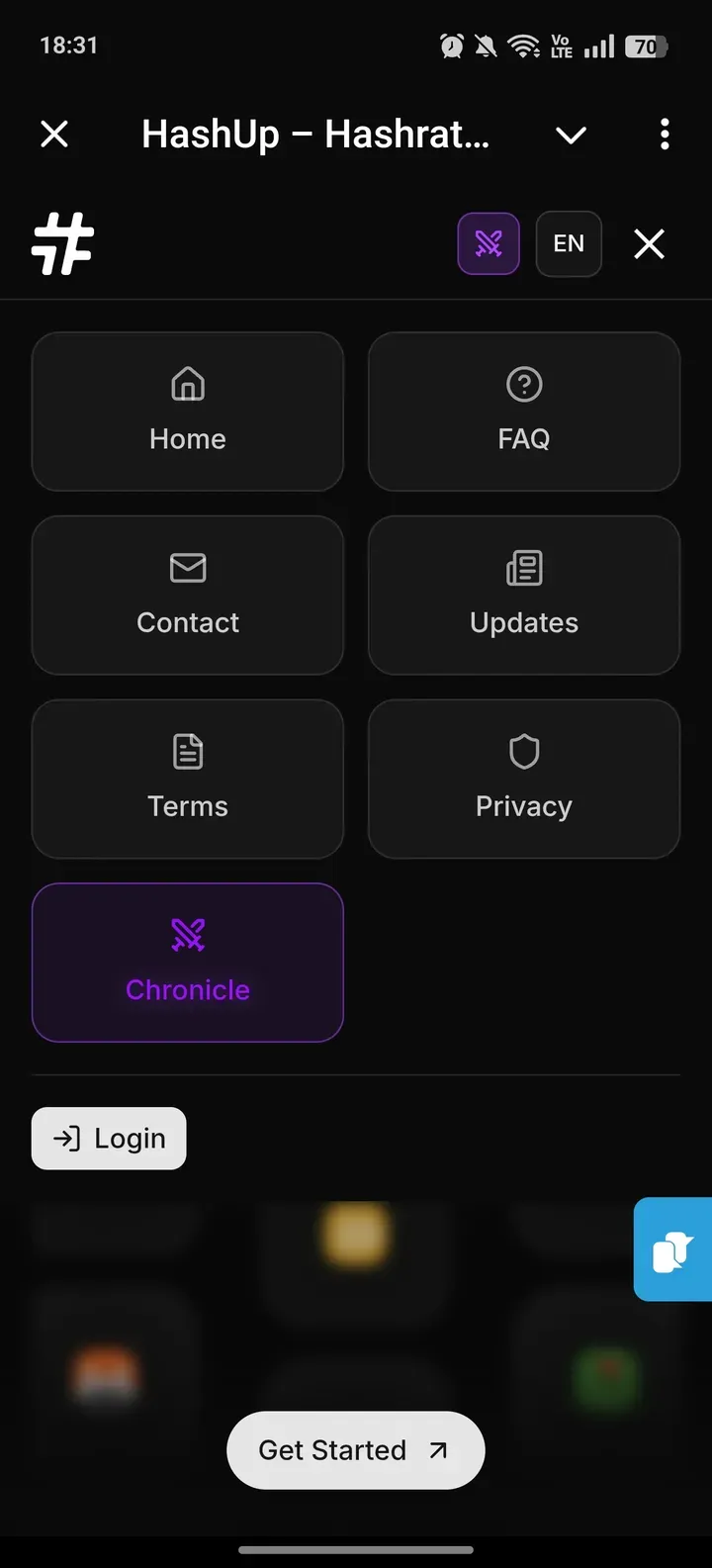Toggle Chronicle mode in the header bar
The height and width of the screenshot is (1568, 712).
click(x=489, y=244)
